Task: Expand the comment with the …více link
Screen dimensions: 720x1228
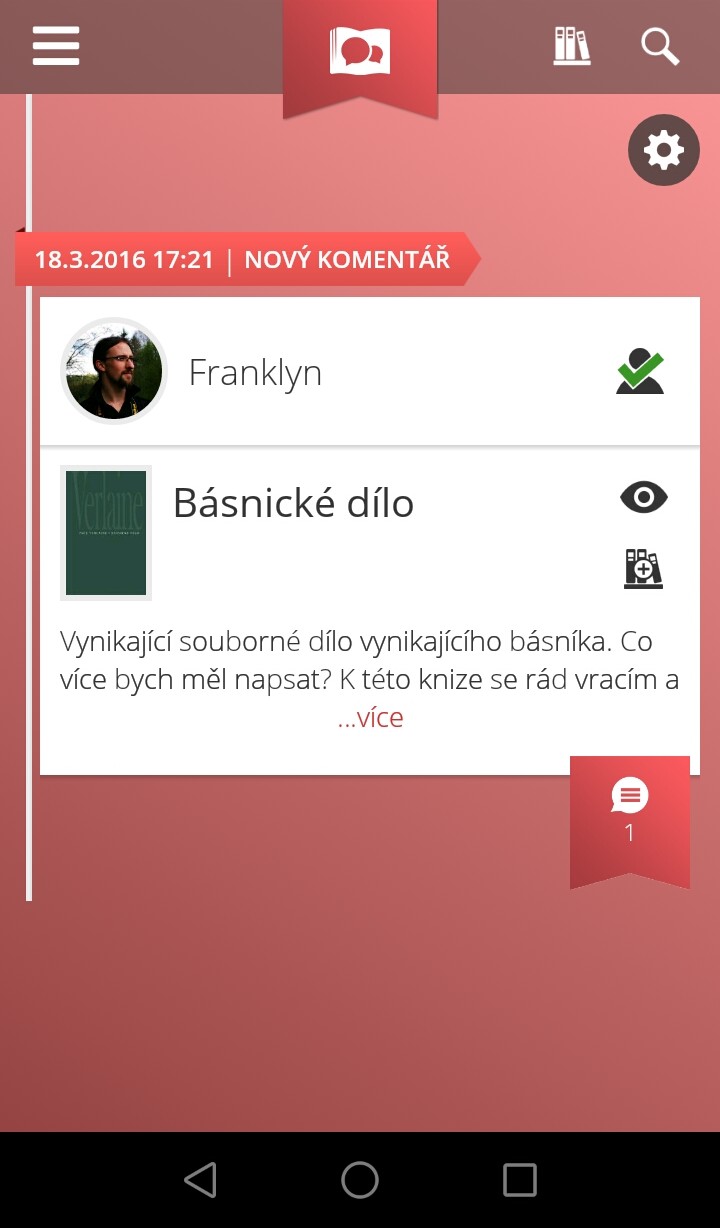Action: [x=370, y=718]
